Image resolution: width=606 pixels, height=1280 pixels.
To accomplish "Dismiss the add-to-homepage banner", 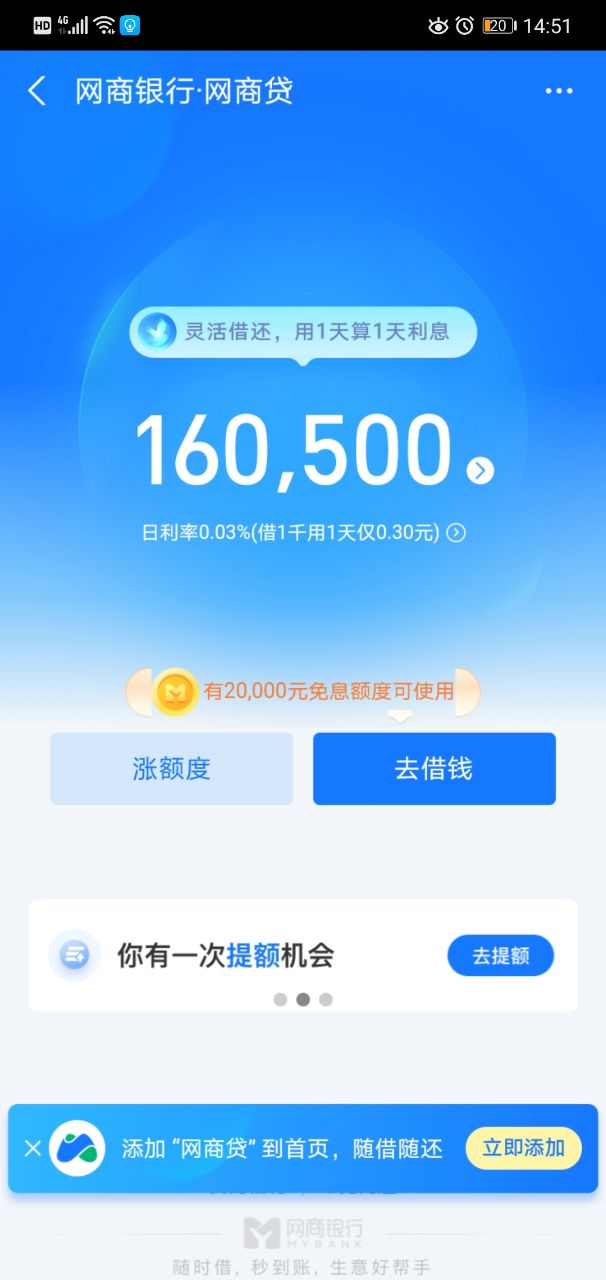I will coord(32,1148).
